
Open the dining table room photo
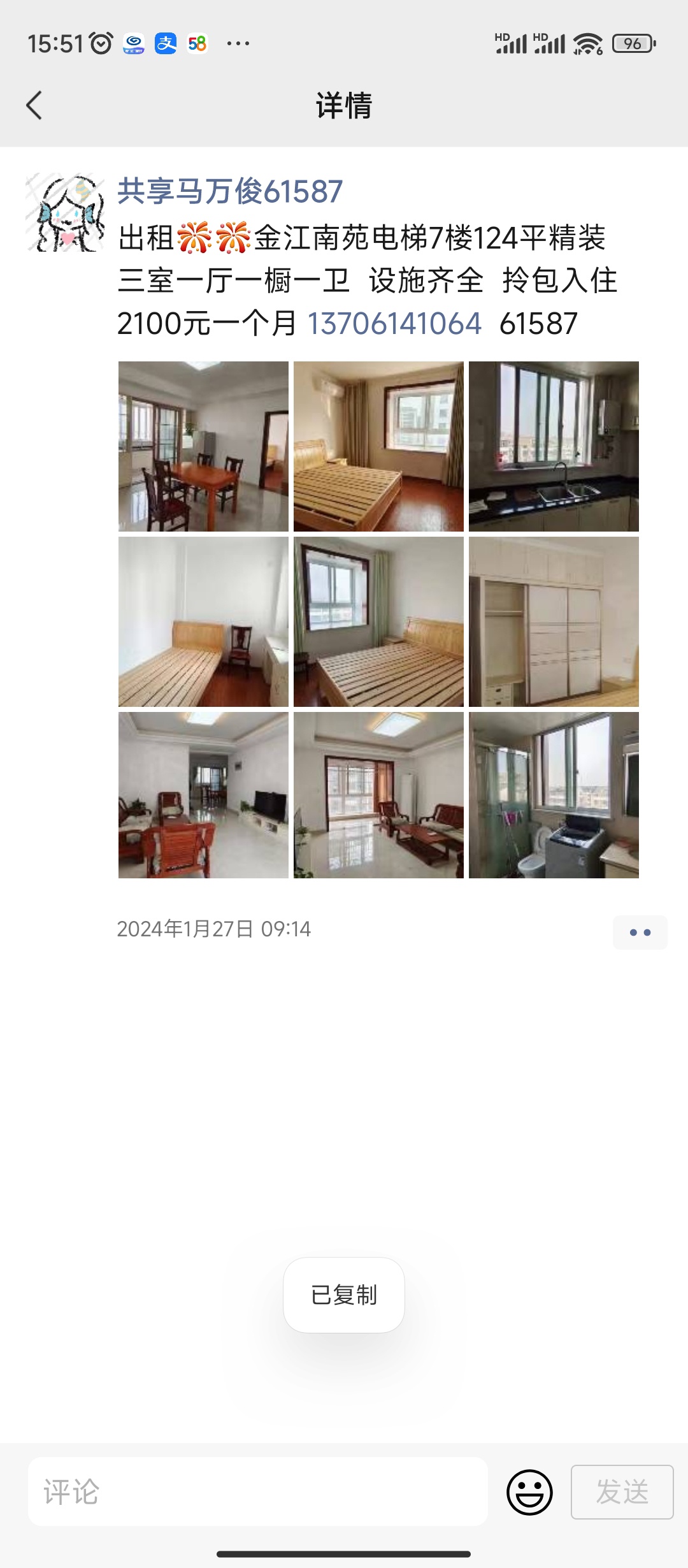click(x=203, y=446)
